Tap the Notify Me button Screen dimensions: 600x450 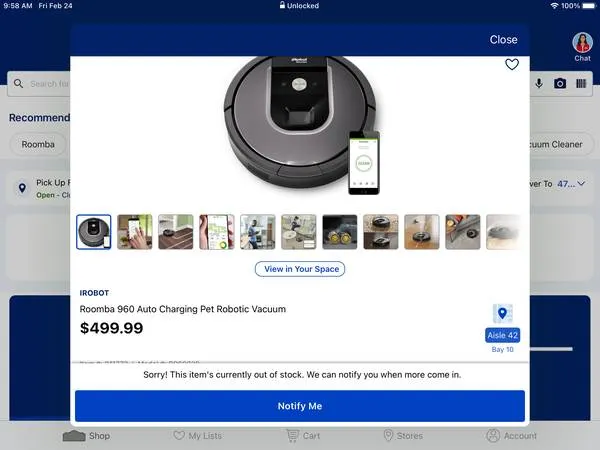pos(300,406)
